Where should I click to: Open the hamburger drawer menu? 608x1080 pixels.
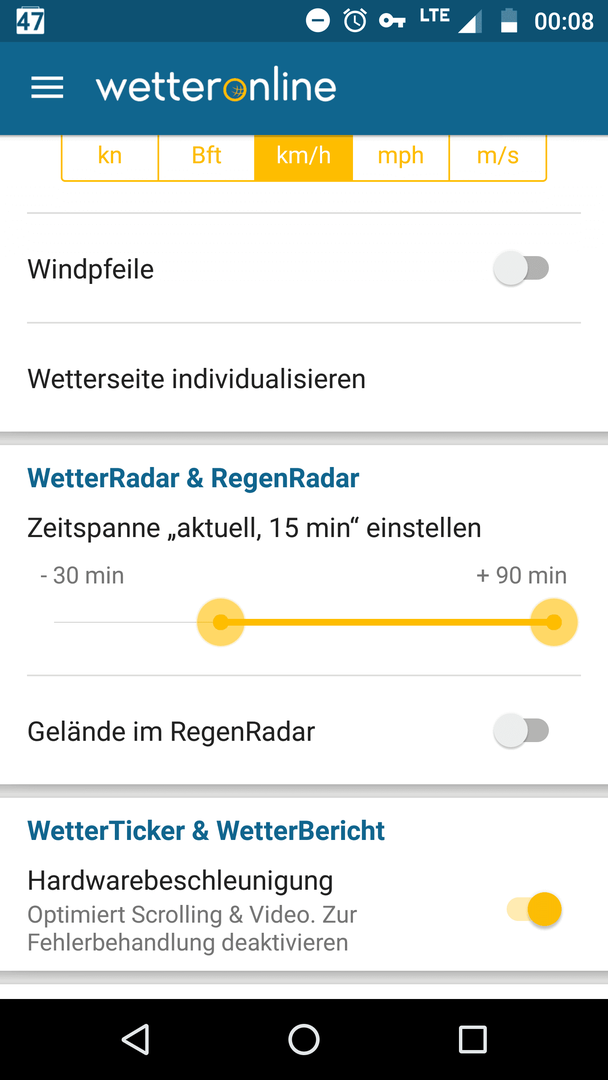click(x=47, y=87)
